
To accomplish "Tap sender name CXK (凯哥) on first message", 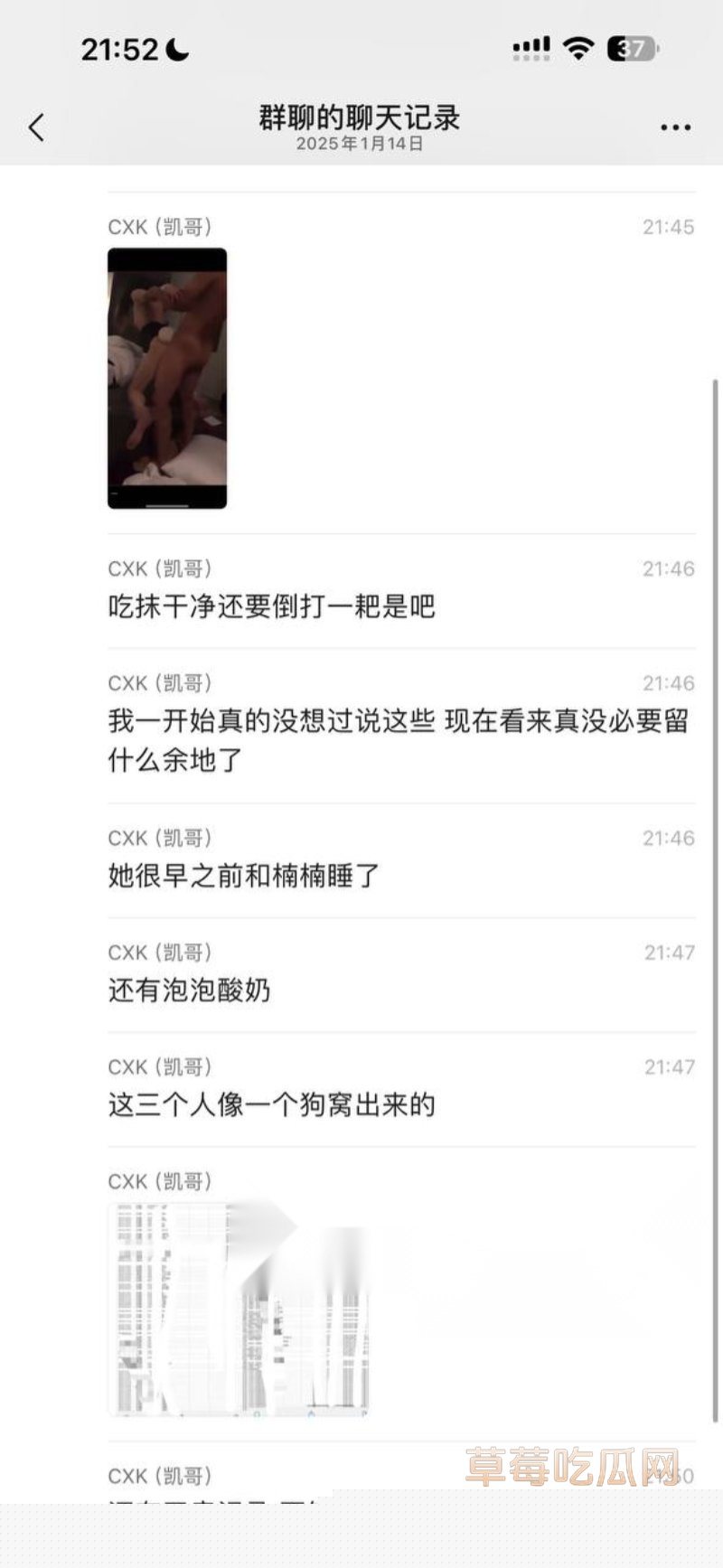I will pos(158,226).
